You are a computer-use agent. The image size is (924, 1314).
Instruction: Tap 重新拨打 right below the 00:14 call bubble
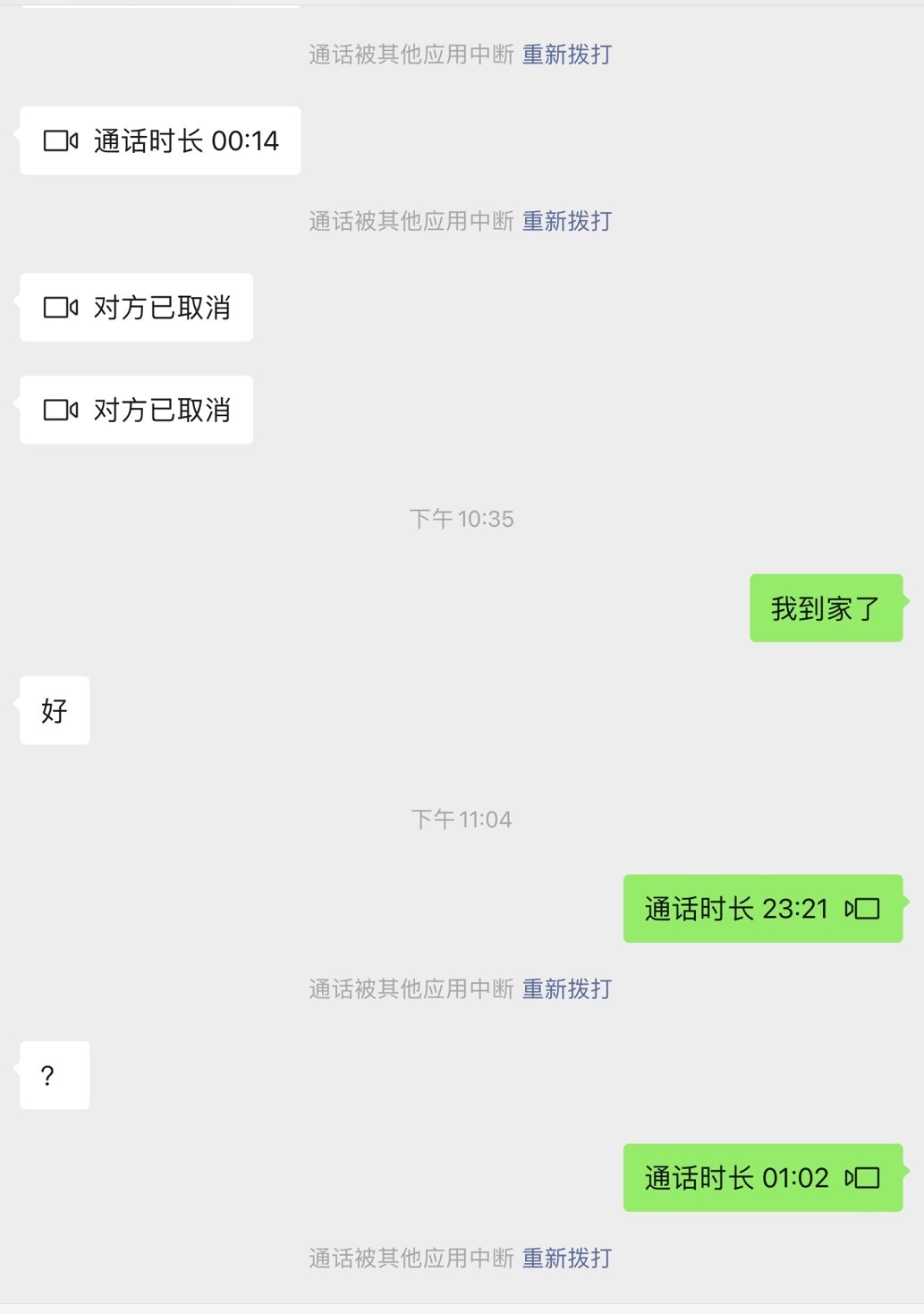[567, 221]
